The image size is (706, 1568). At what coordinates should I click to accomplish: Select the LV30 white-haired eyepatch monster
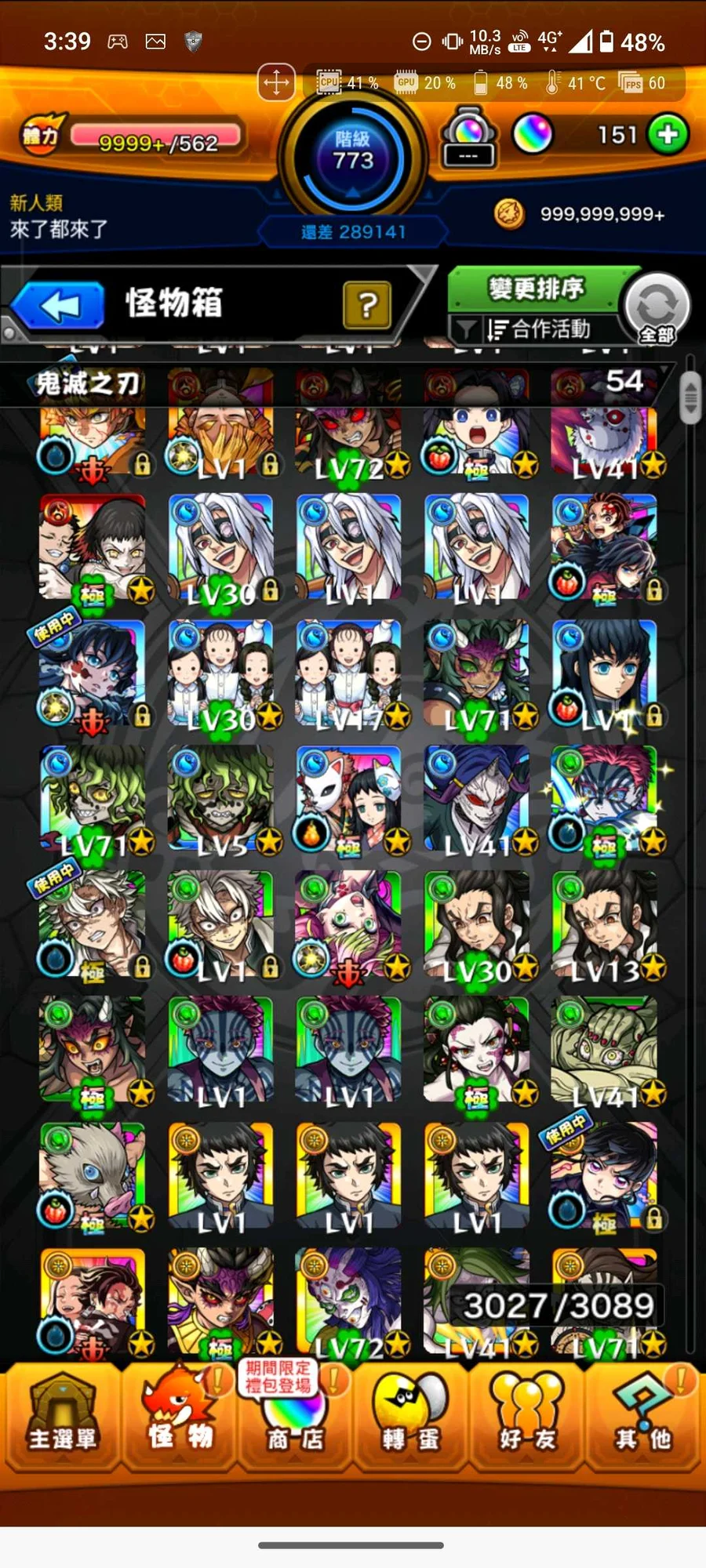pos(221,547)
